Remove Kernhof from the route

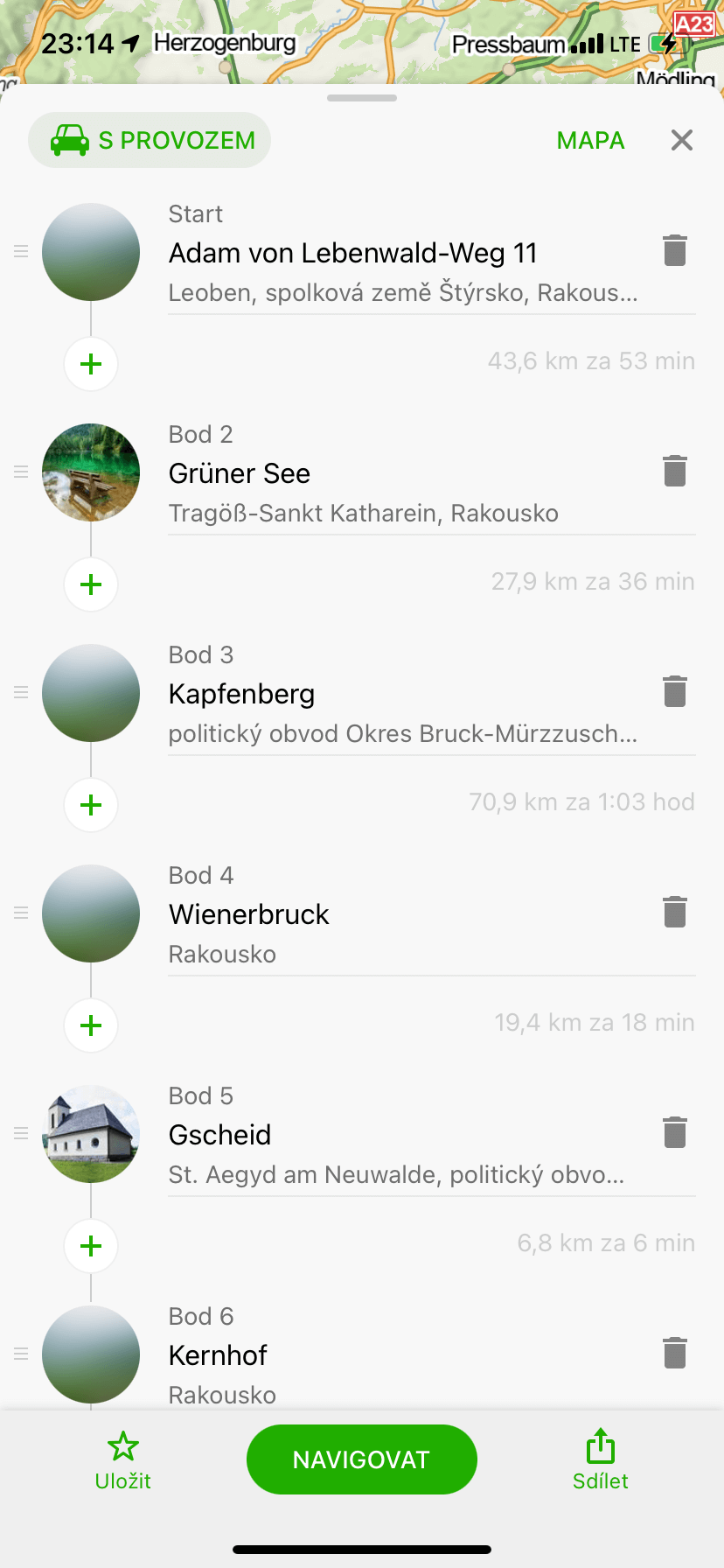click(674, 1354)
